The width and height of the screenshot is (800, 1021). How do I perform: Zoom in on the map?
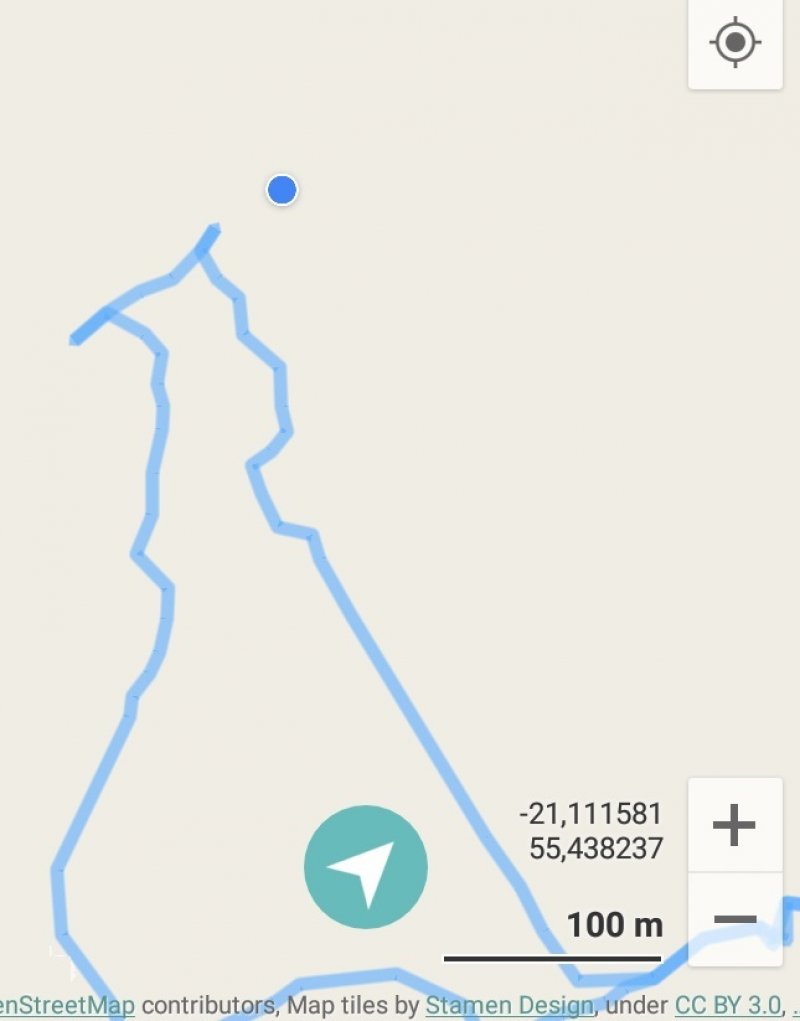click(x=735, y=825)
